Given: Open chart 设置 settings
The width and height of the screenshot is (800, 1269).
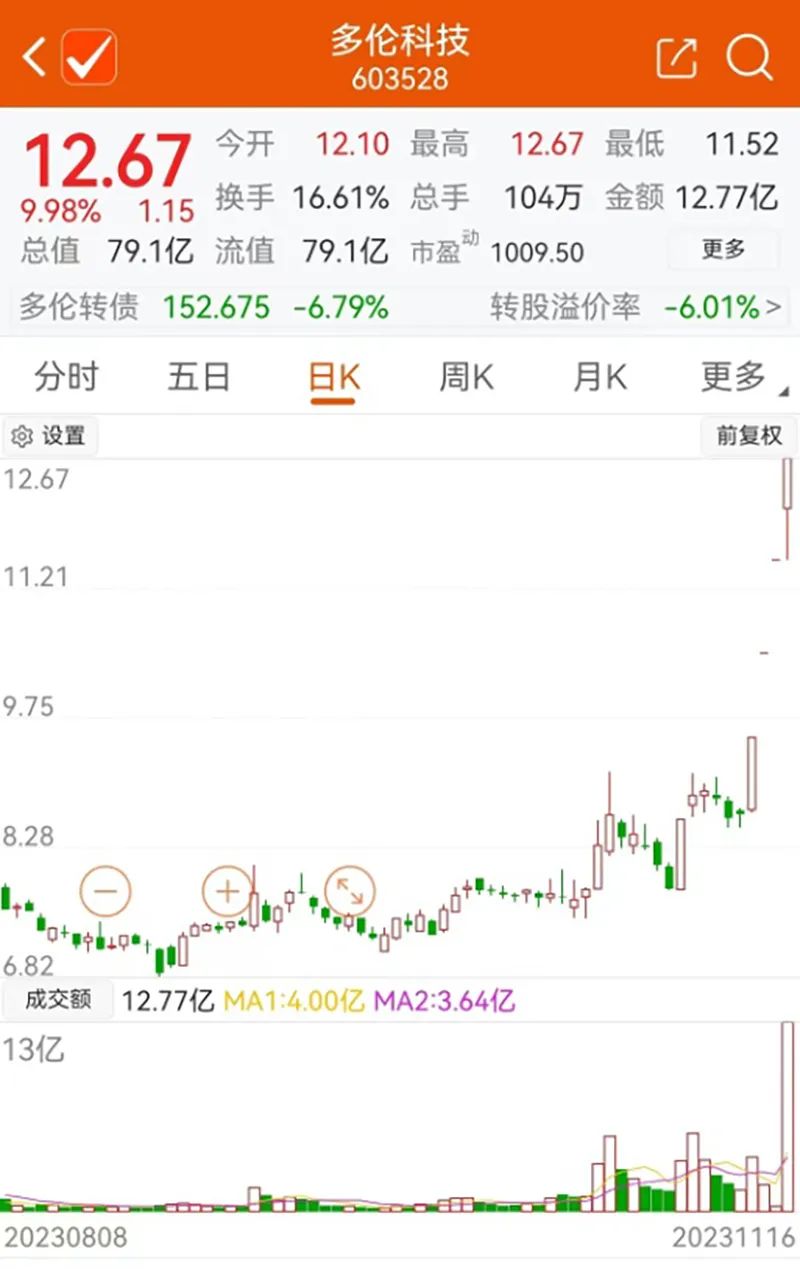Looking at the screenshot, I should (50, 436).
